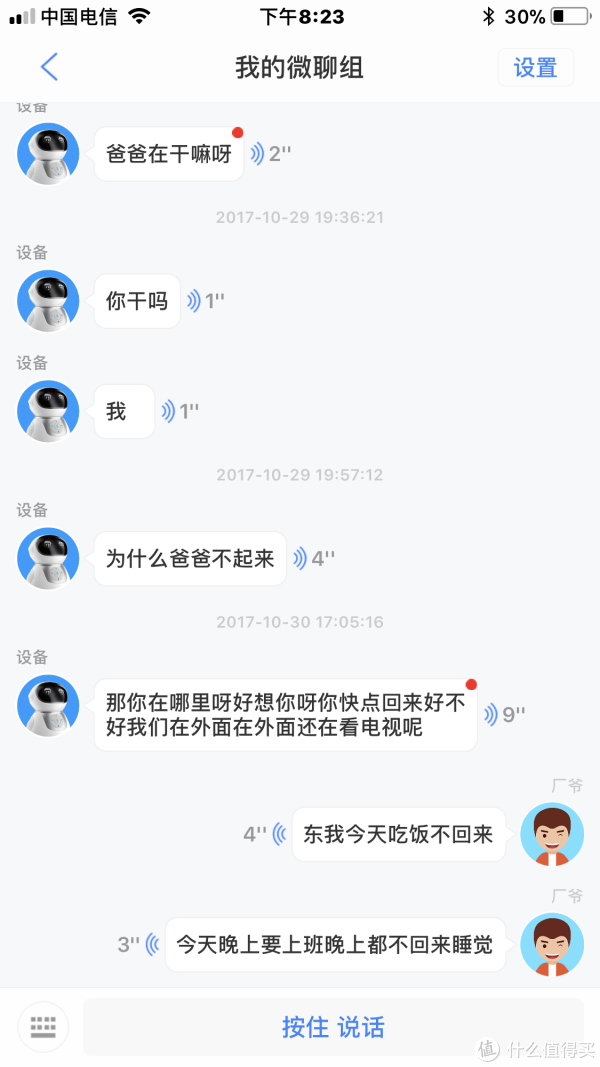This screenshot has width=600, height=1067.
Task: Play the voice message 爸爸在干嘛呀
Action: click(x=169, y=154)
